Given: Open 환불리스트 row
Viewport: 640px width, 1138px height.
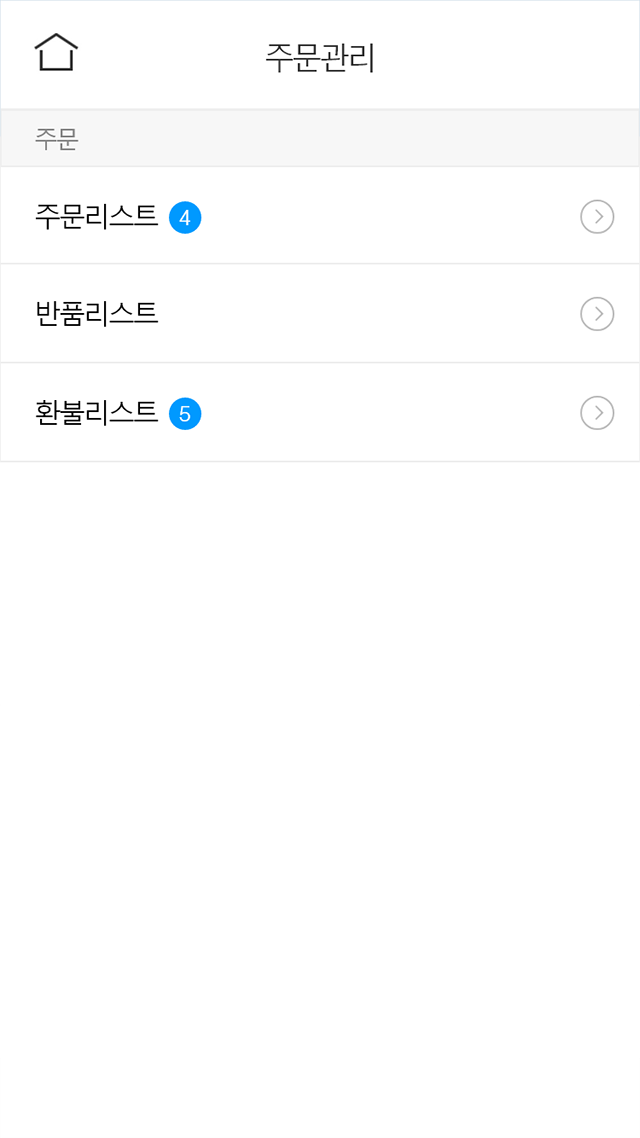Looking at the screenshot, I should point(320,412).
